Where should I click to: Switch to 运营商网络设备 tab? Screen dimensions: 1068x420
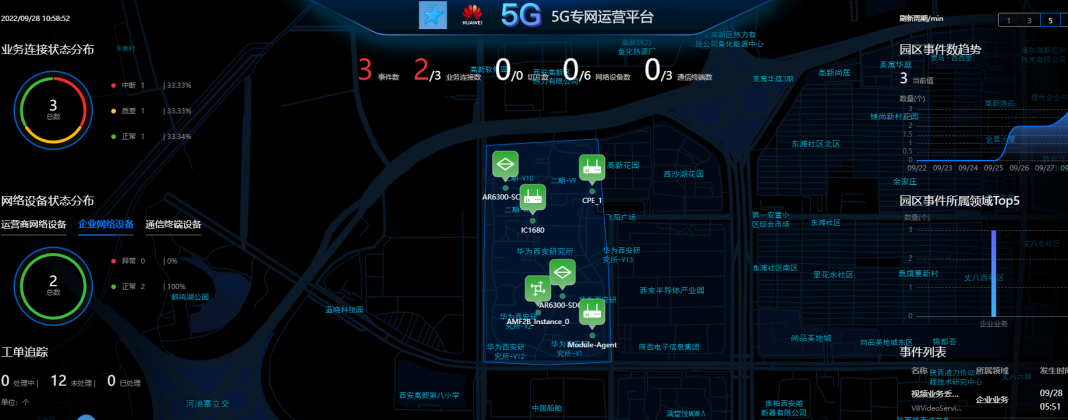click(33, 224)
